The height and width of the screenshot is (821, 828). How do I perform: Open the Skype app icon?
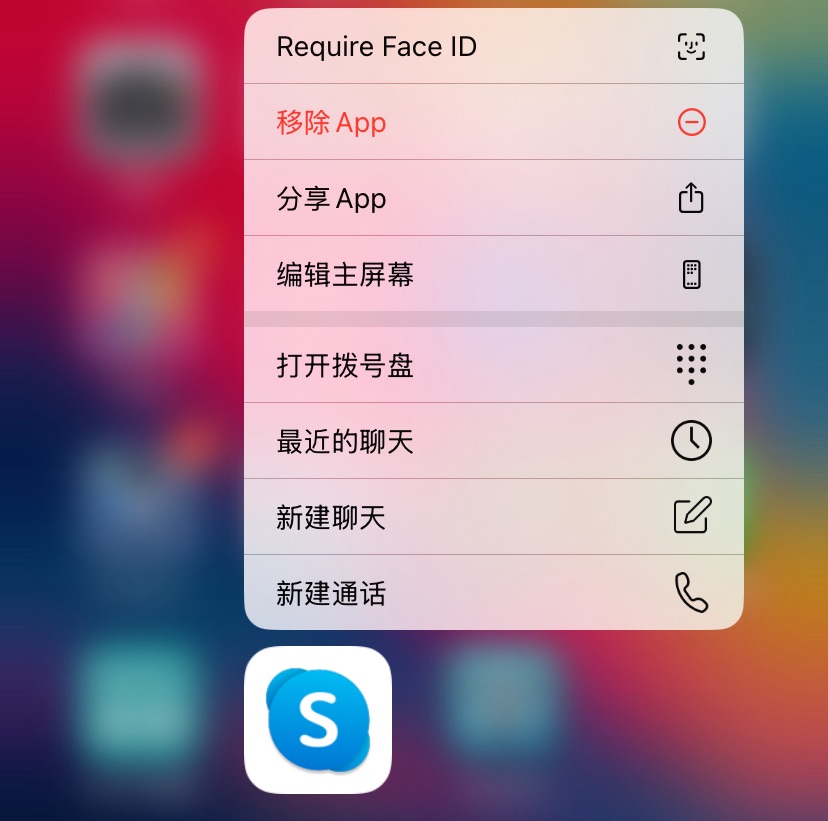point(318,720)
